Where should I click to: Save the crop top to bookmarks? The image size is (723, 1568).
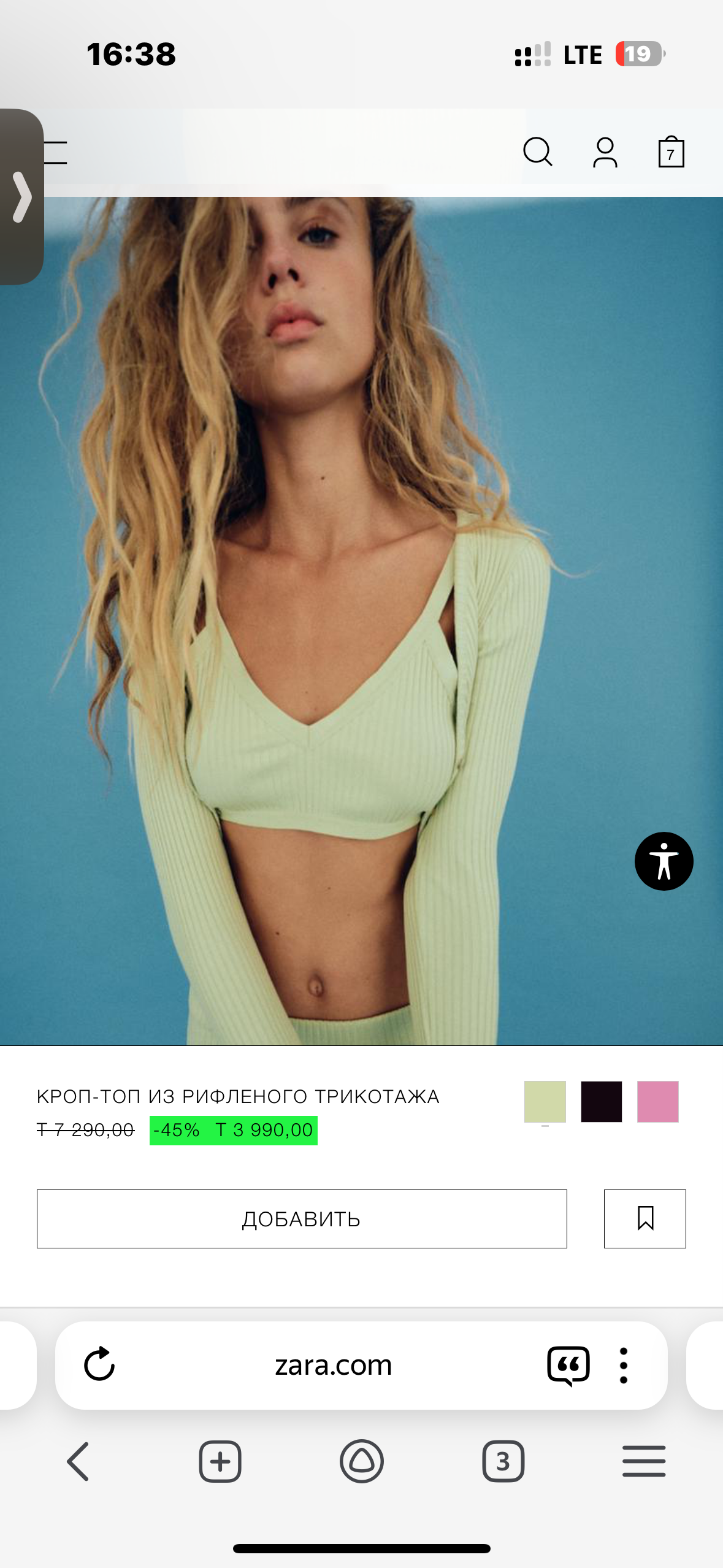(645, 1219)
